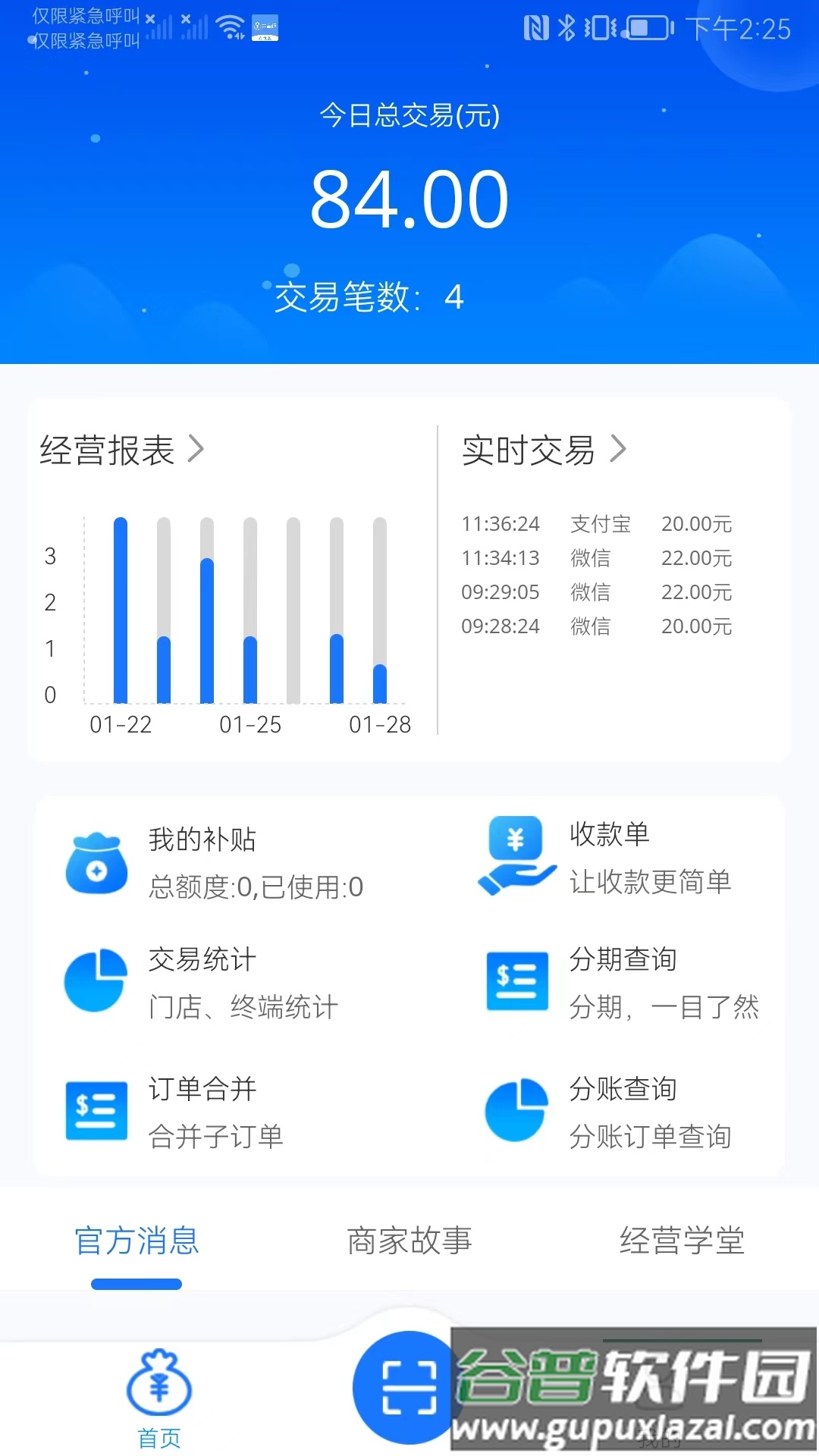Screen dimensions: 819x1456
Task: Open the 经营报表 business report
Action: (121, 450)
